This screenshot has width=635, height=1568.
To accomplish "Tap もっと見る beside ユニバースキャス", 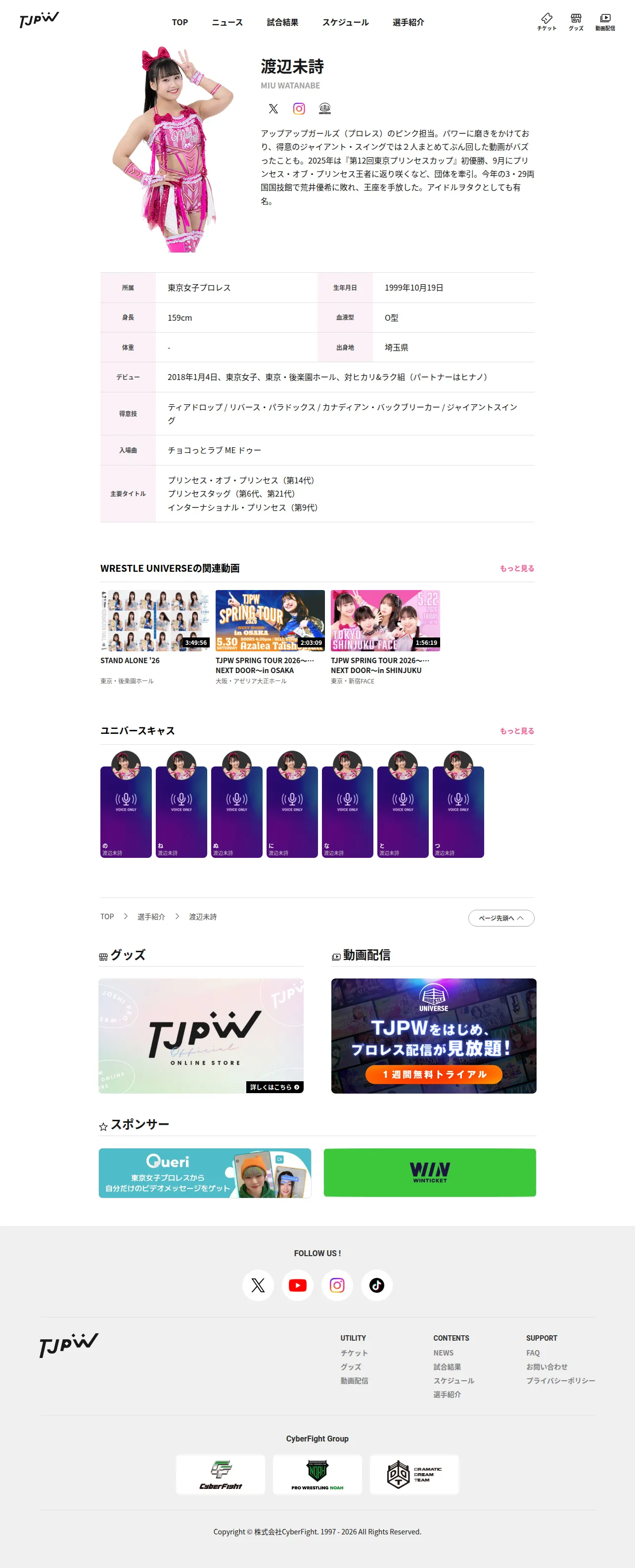I will 517,731.
